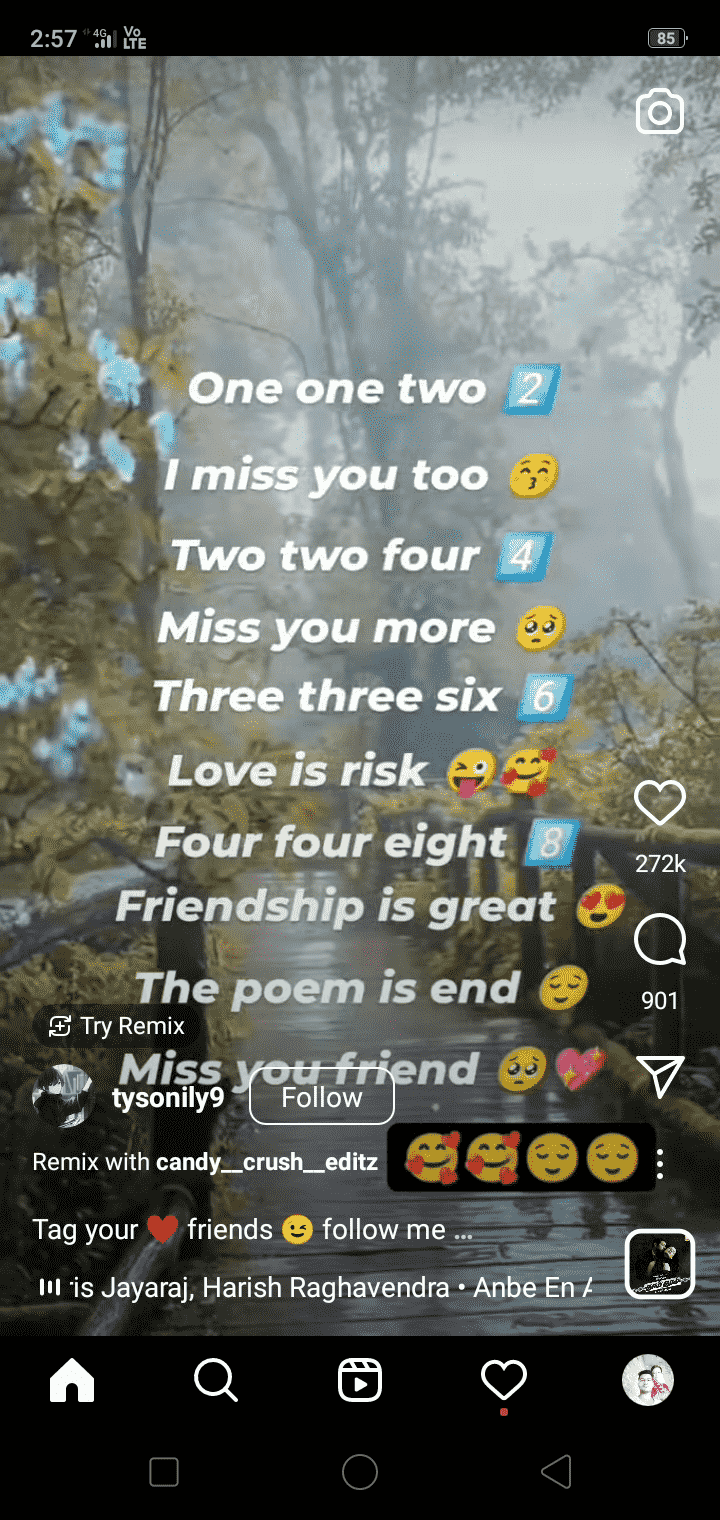Switch to the Reels tab
Image resolution: width=720 pixels, height=1520 pixels.
[360, 1382]
